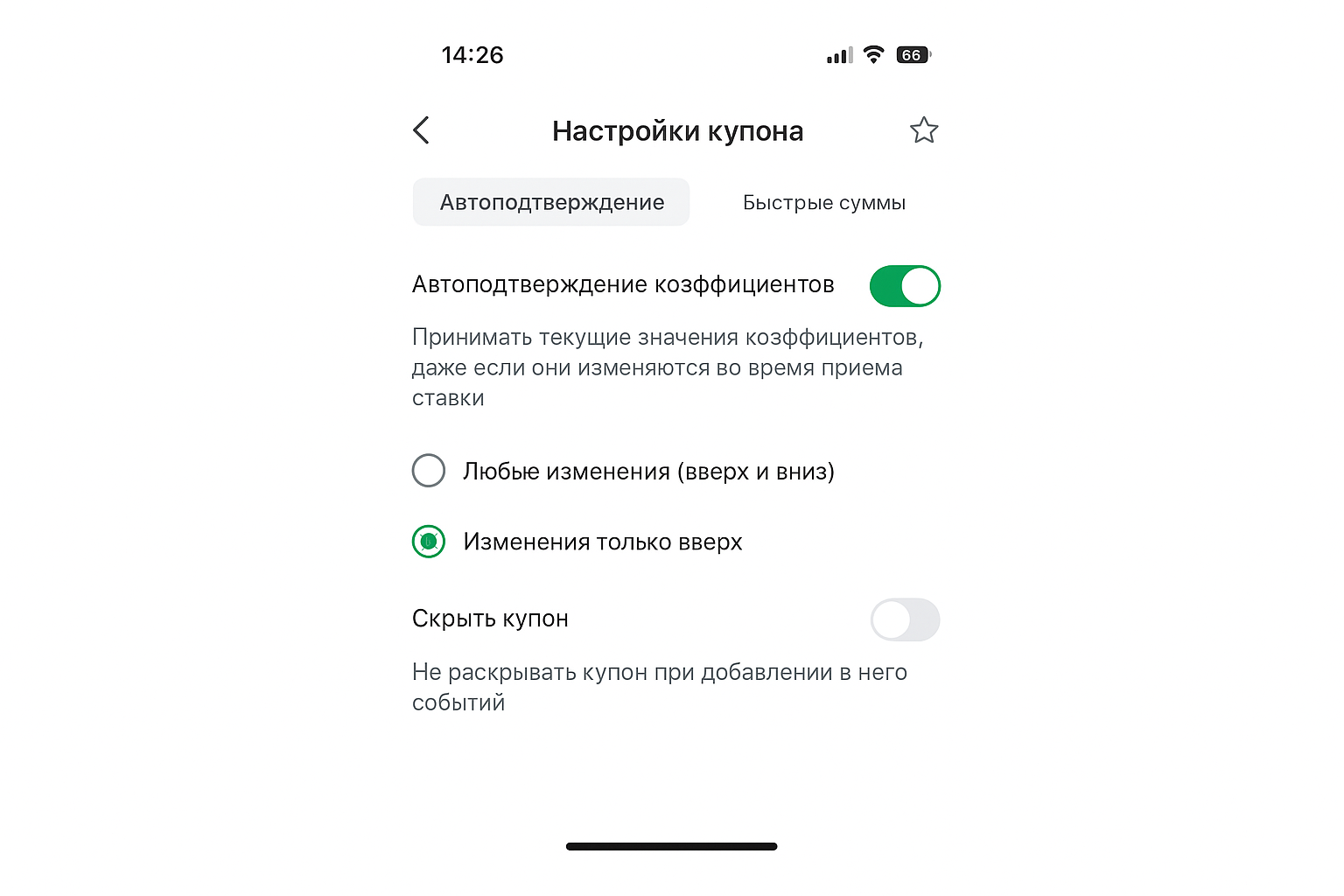Select Изменения только вверх option
The width and height of the screenshot is (1344, 896).
tap(429, 542)
